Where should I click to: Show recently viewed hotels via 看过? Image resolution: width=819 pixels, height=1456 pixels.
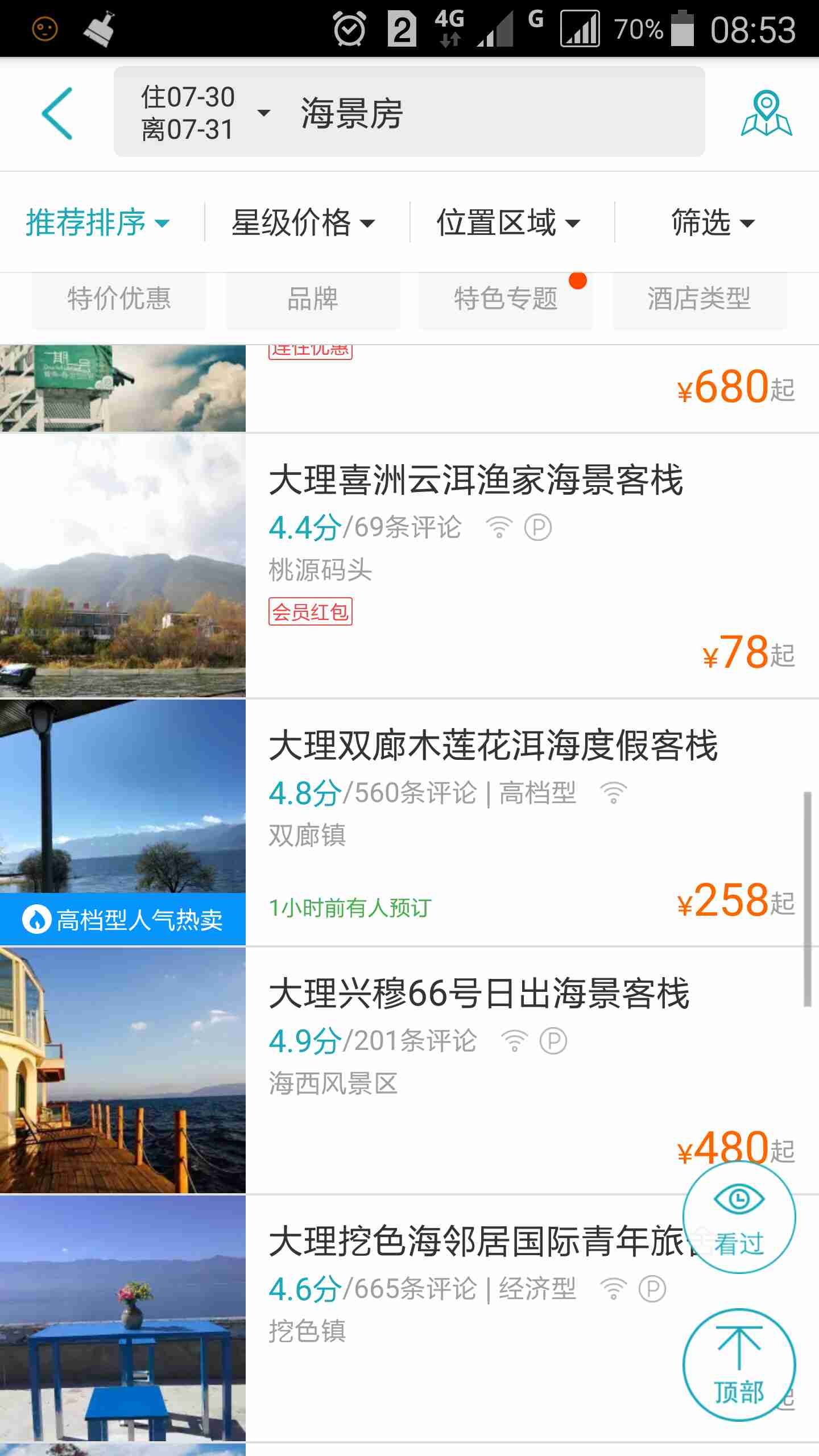[739, 1218]
